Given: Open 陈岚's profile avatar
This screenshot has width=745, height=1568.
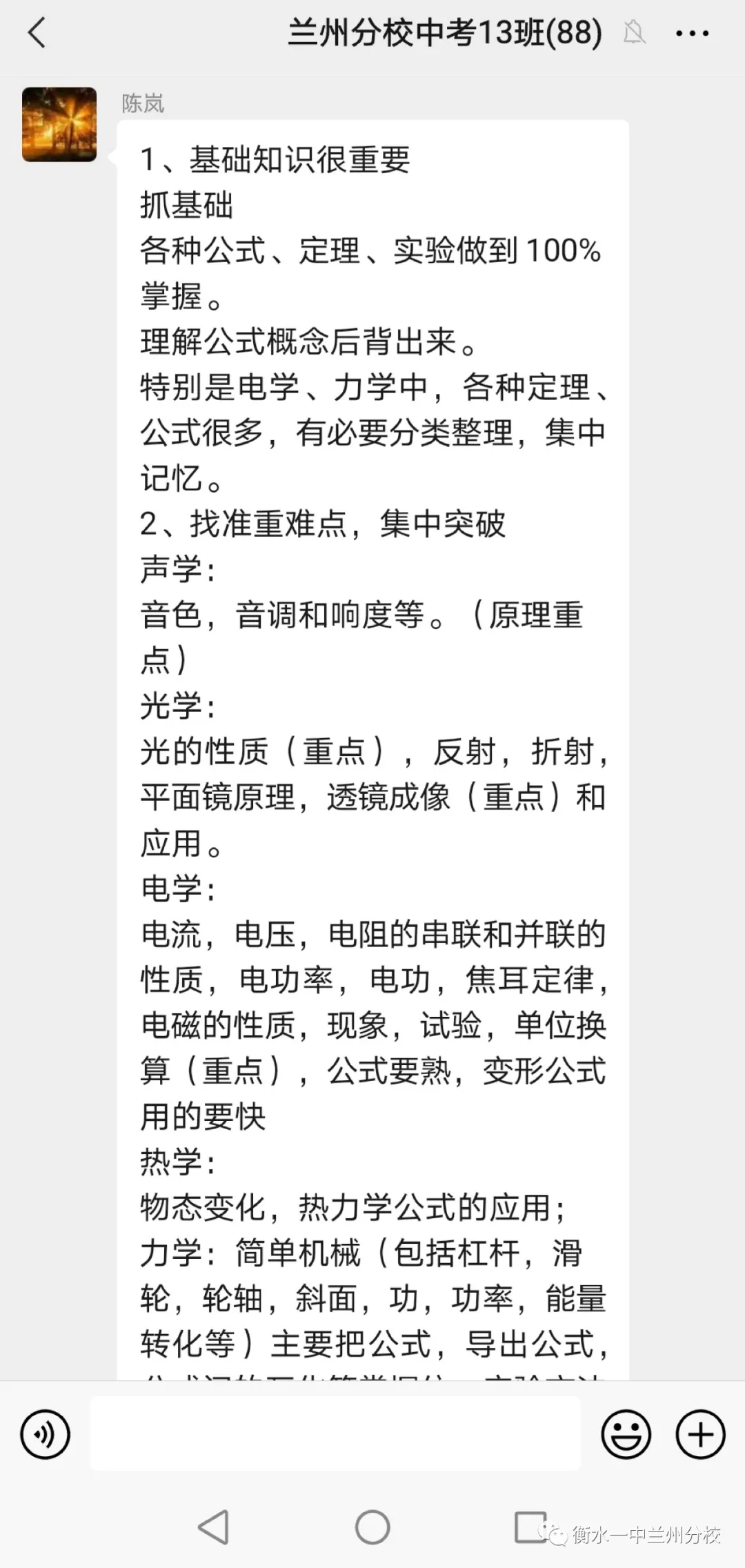Looking at the screenshot, I should click(x=59, y=124).
